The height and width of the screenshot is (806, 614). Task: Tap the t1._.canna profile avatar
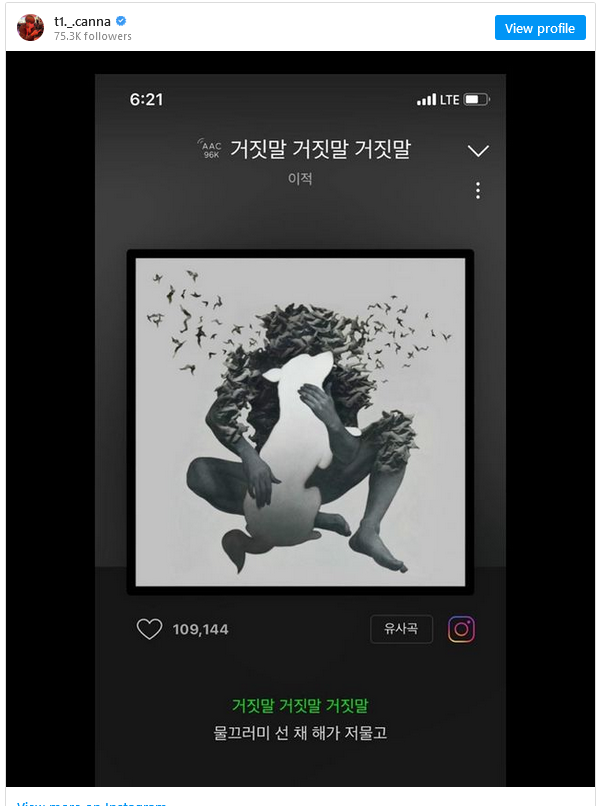[x=31, y=28]
